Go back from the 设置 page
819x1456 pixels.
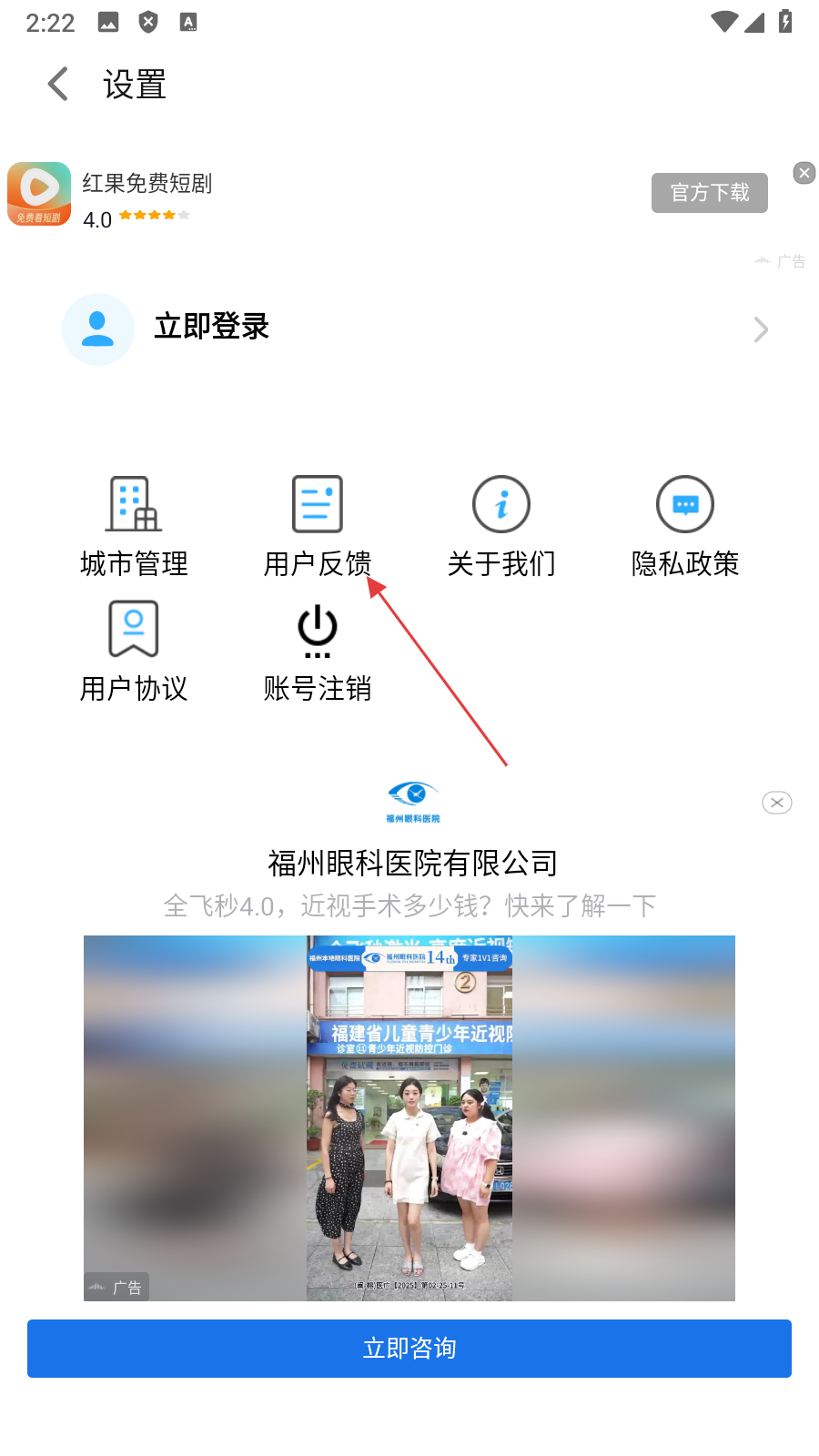coord(58,85)
